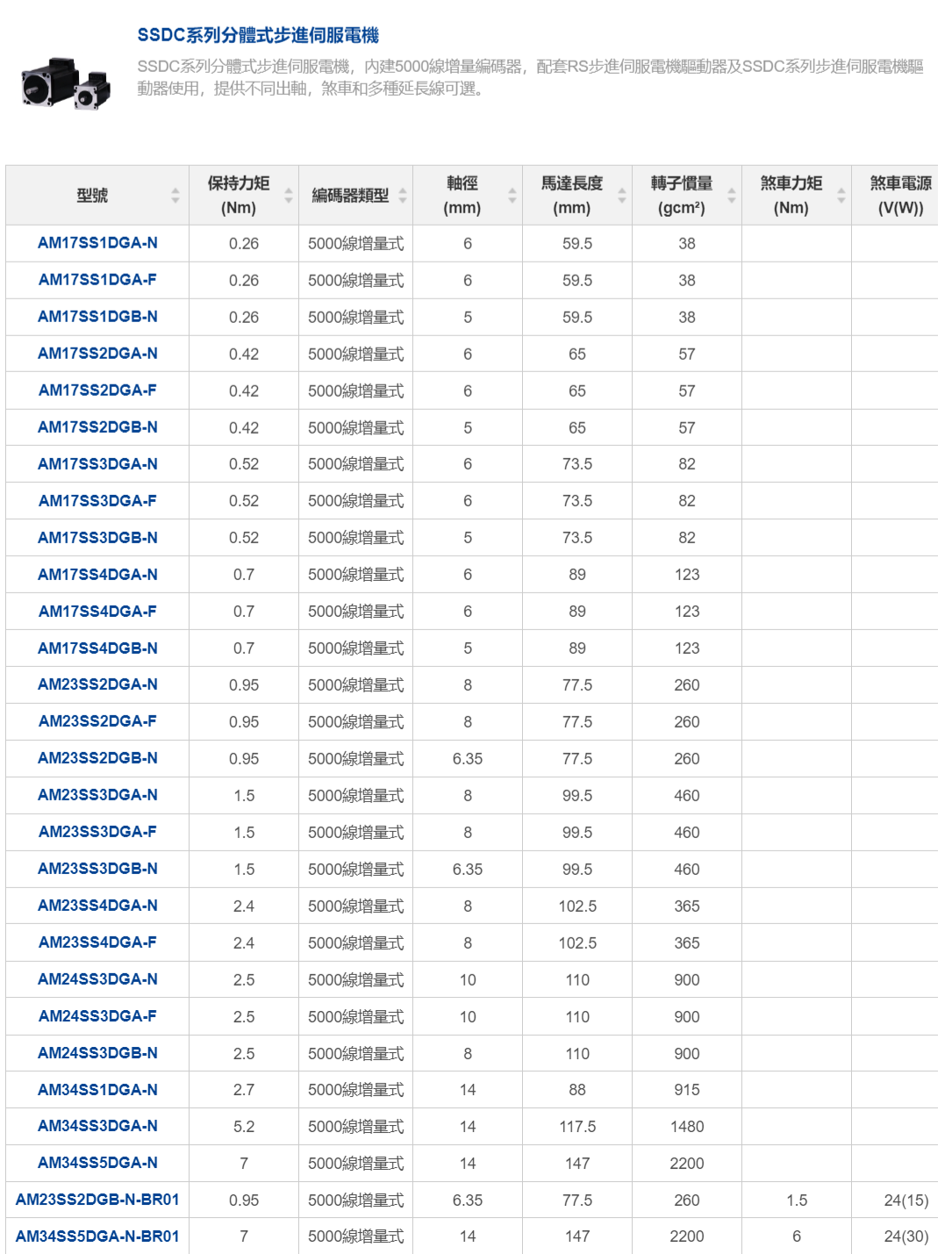Open model AM34SS5DGA-N
952x1254 pixels.
(97, 1163)
